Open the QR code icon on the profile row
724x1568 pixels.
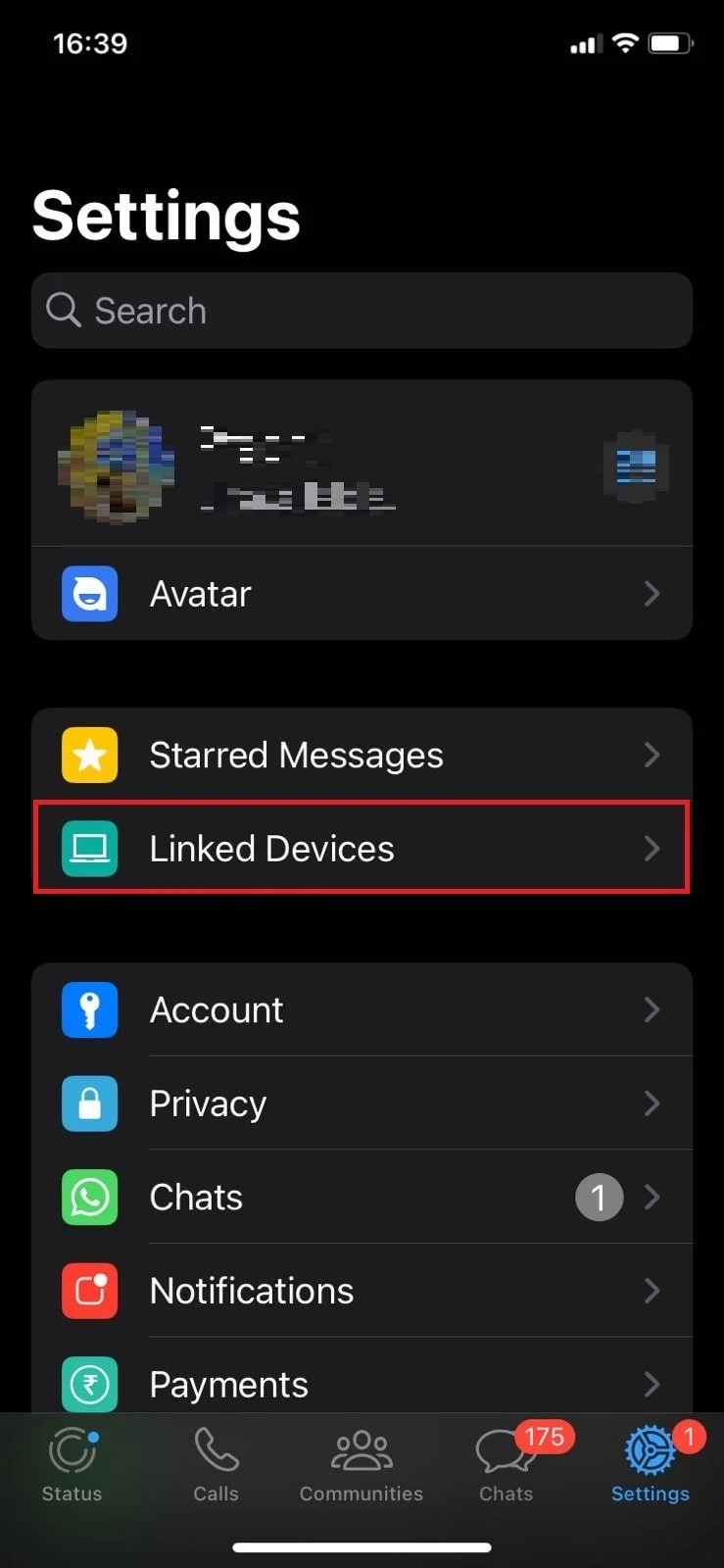click(x=636, y=465)
